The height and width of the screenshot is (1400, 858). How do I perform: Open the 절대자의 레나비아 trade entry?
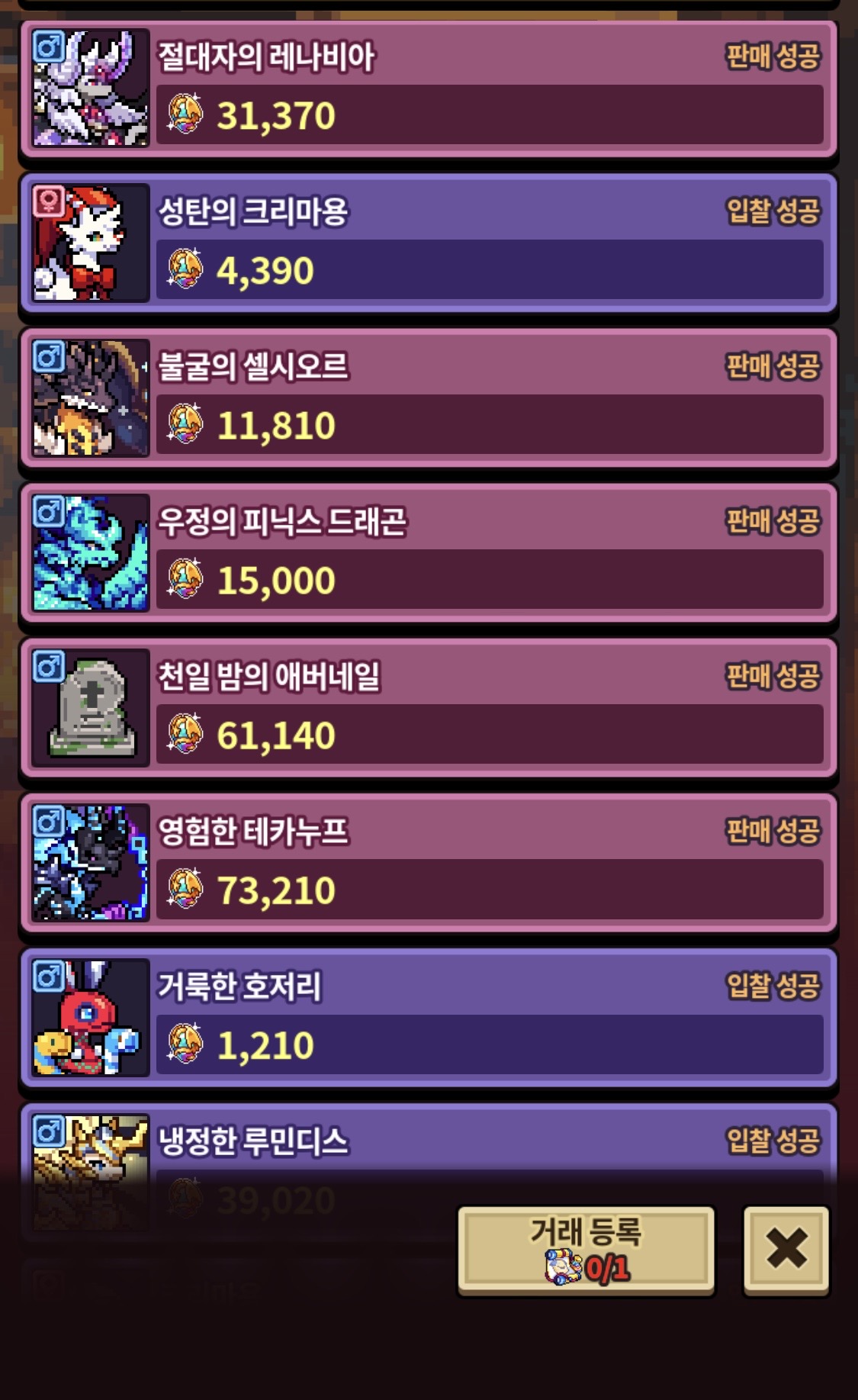pyautogui.click(x=429, y=89)
